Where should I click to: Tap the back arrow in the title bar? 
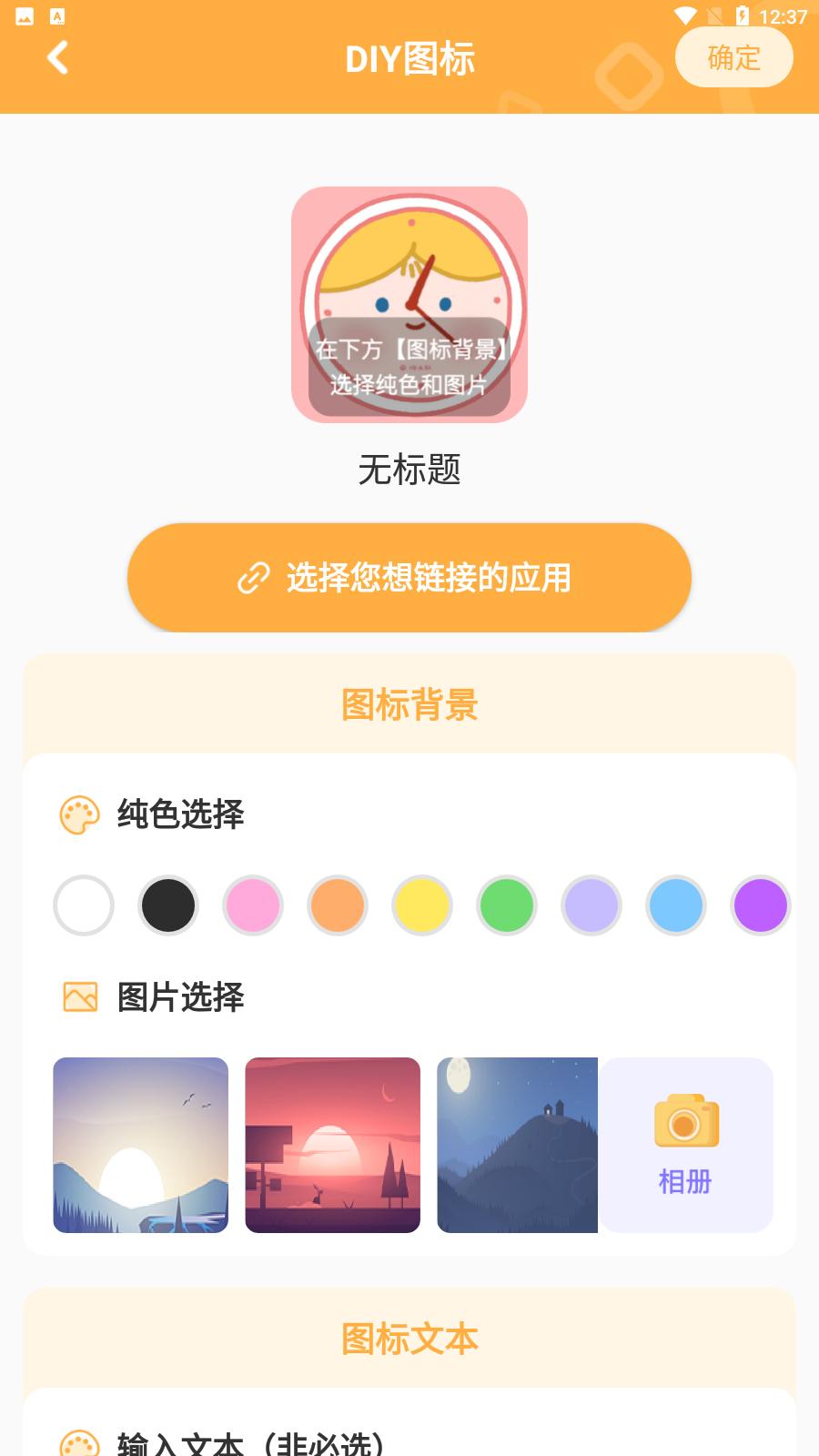(x=57, y=57)
